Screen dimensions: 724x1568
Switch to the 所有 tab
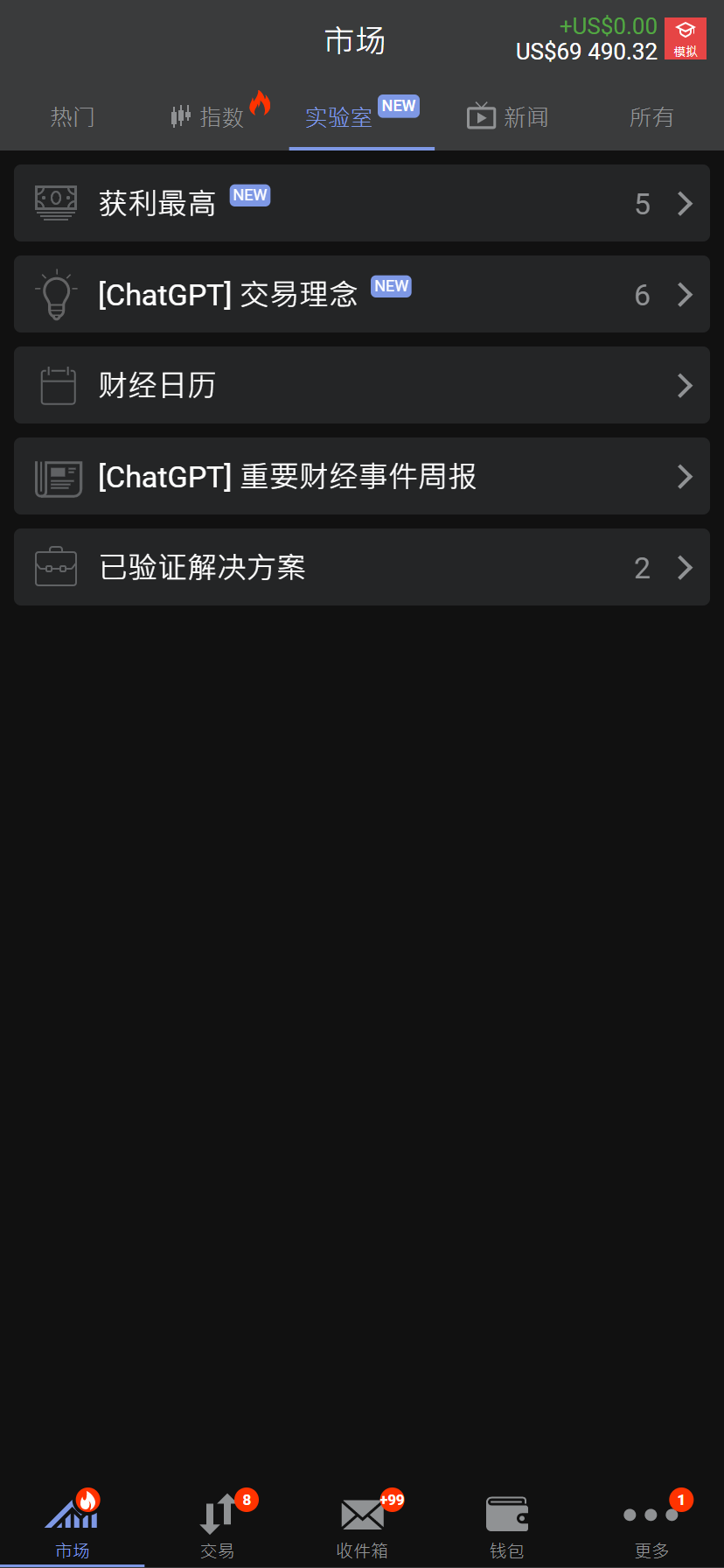[x=651, y=117]
